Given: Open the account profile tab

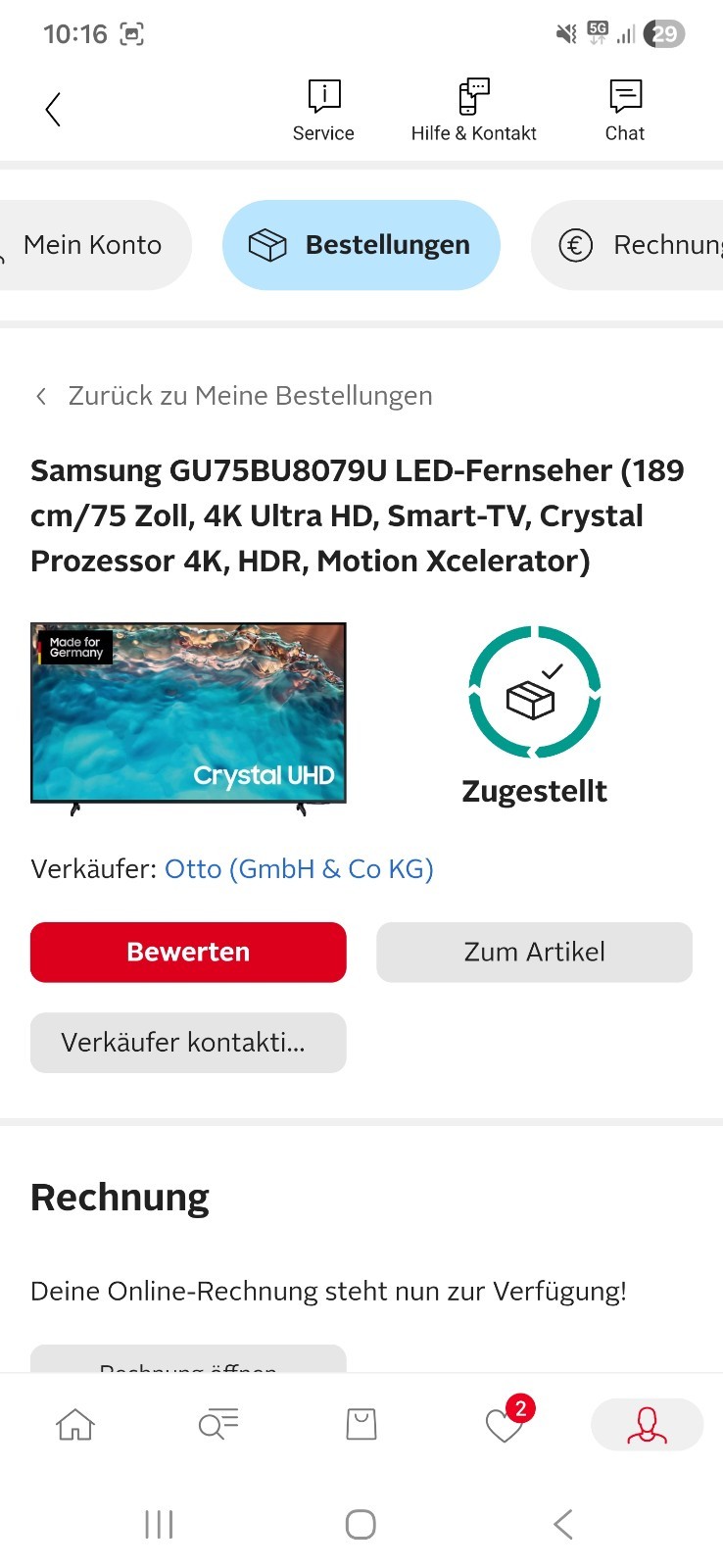Looking at the screenshot, I should coord(647,1424).
